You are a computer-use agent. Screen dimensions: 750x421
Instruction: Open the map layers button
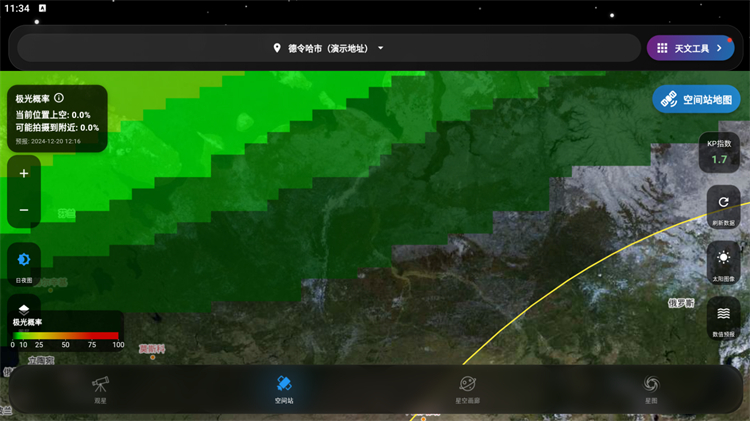click(x=24, y=305)
